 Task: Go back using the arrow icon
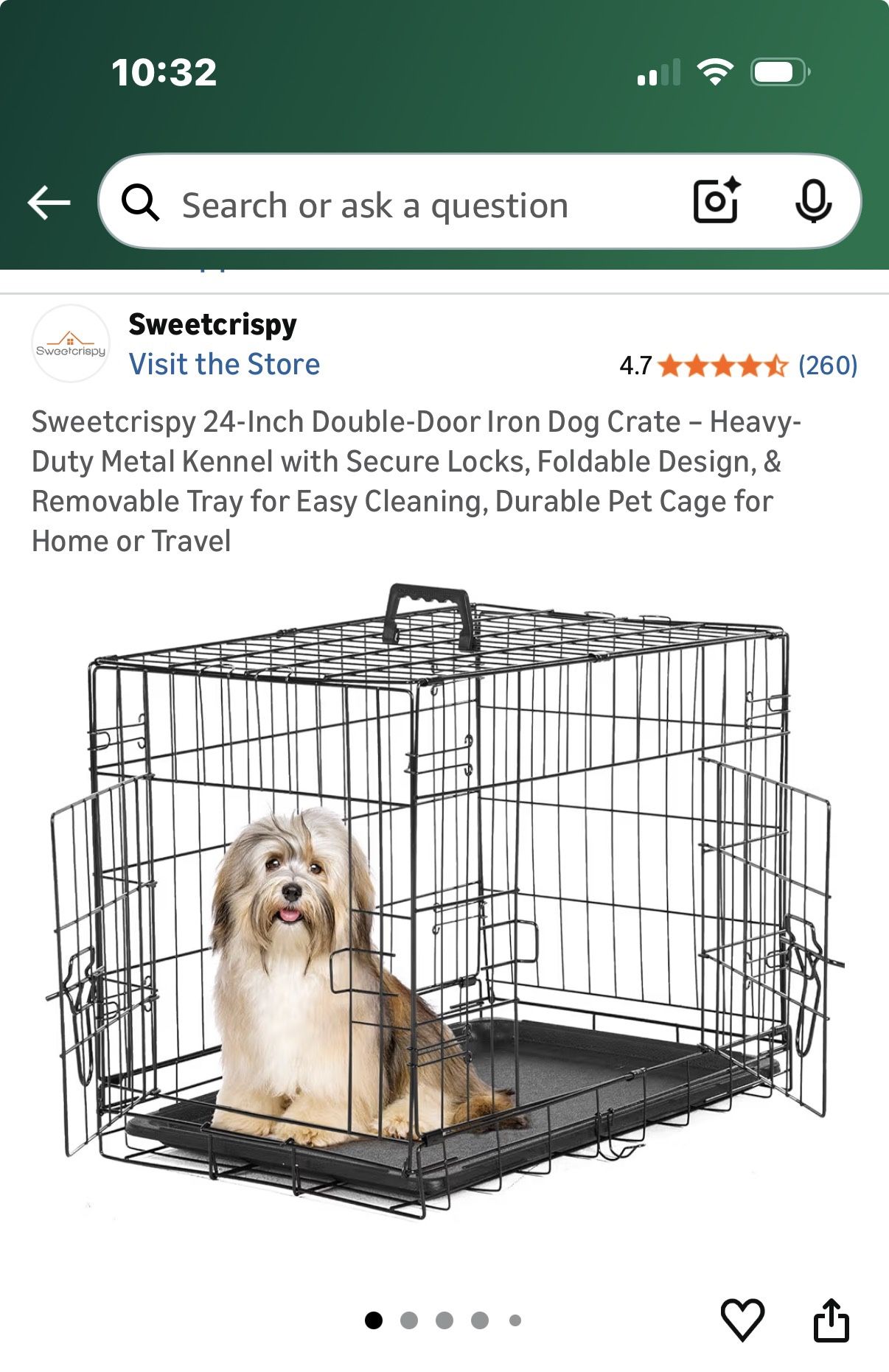[49, 203]
